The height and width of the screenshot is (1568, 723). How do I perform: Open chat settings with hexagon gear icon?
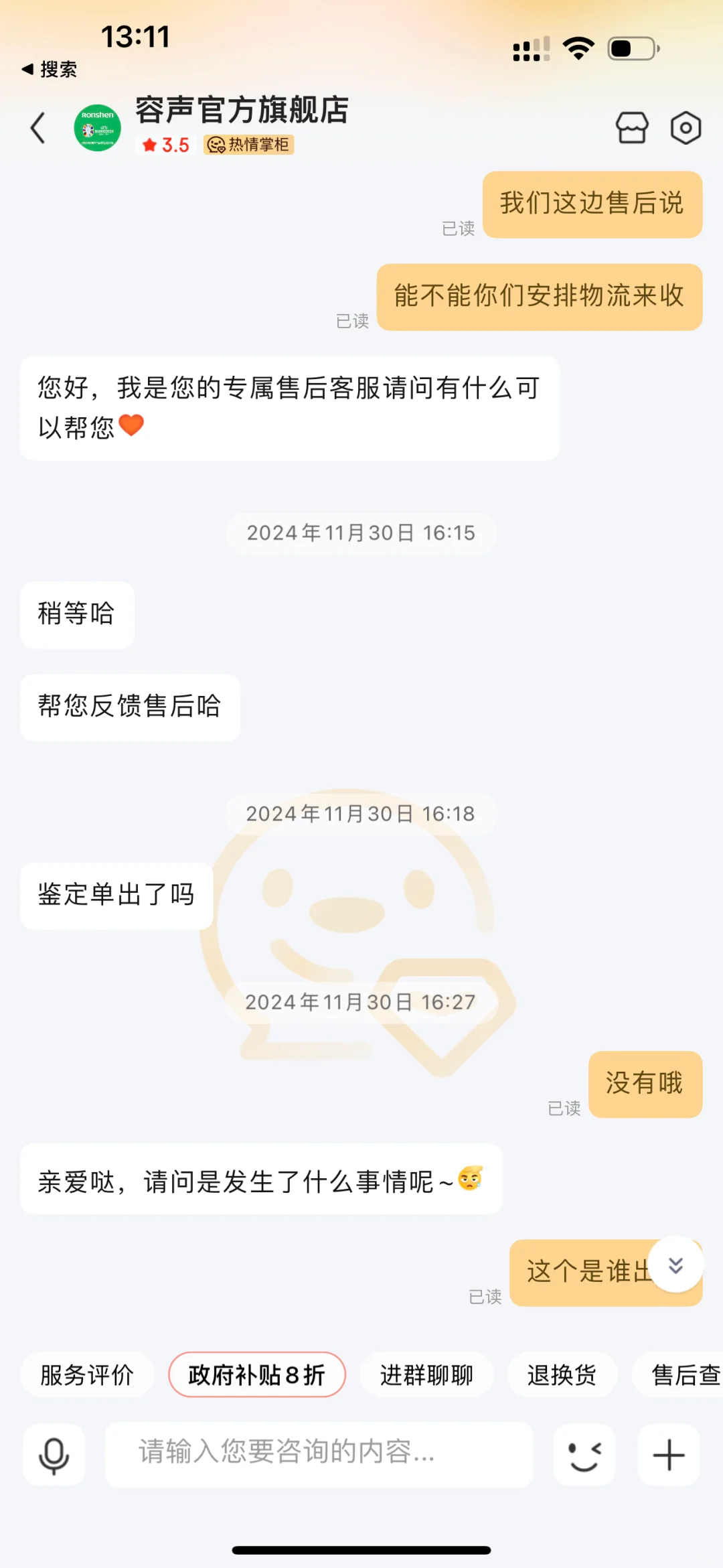click(x=686, y=128)
